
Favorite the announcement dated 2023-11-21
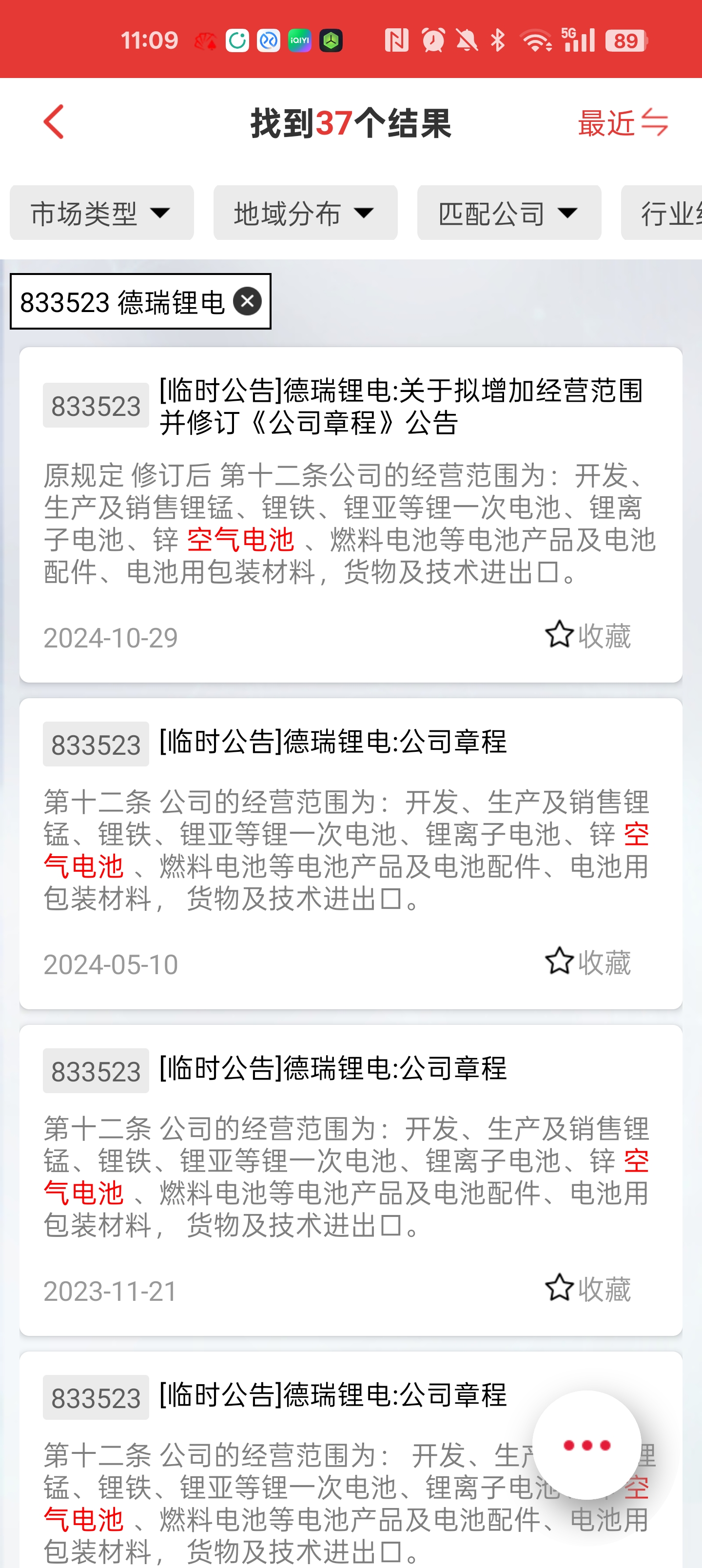pos(587,1289)
